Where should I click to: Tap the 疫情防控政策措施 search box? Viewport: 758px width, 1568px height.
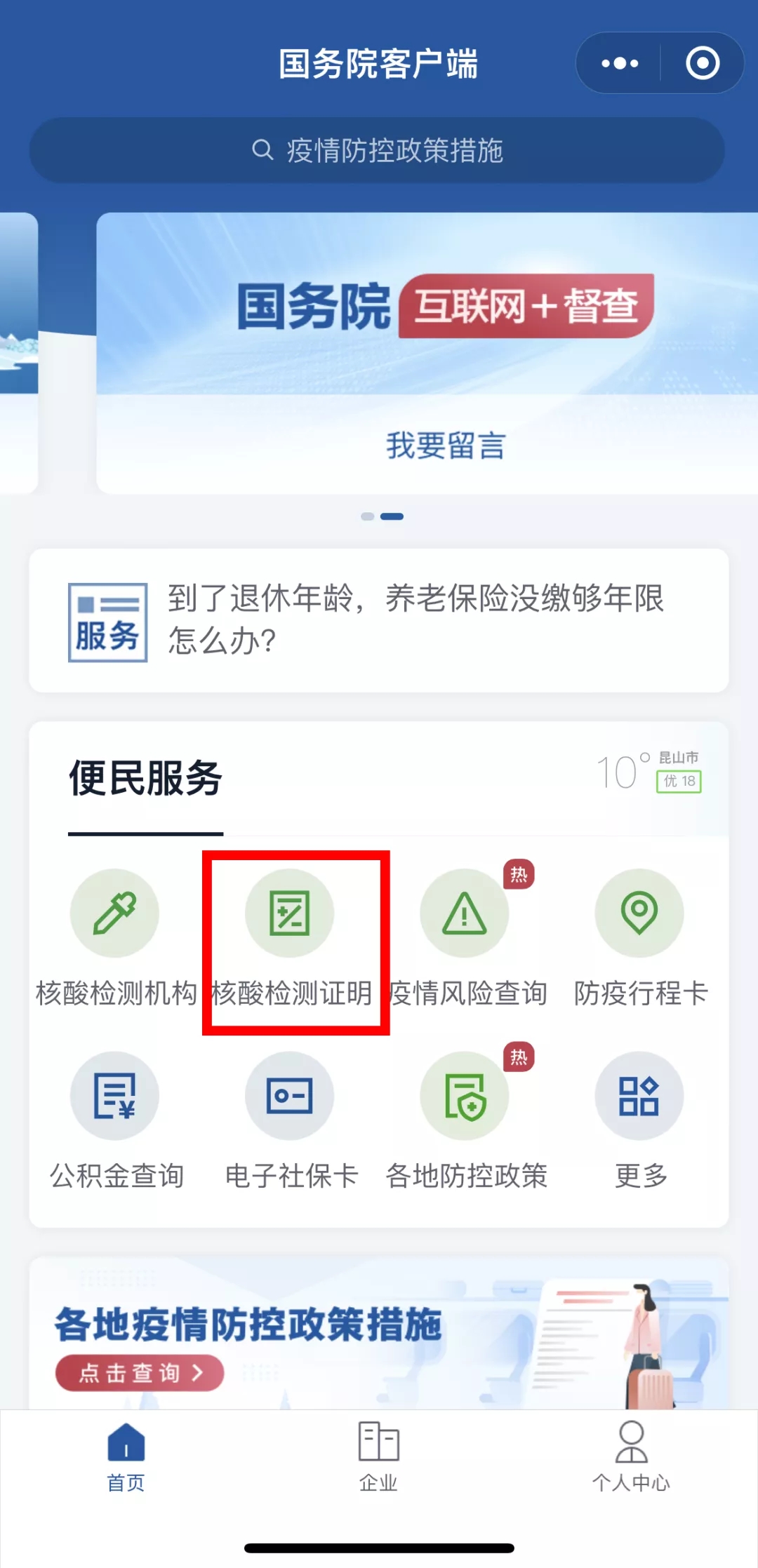pos(378,150)
